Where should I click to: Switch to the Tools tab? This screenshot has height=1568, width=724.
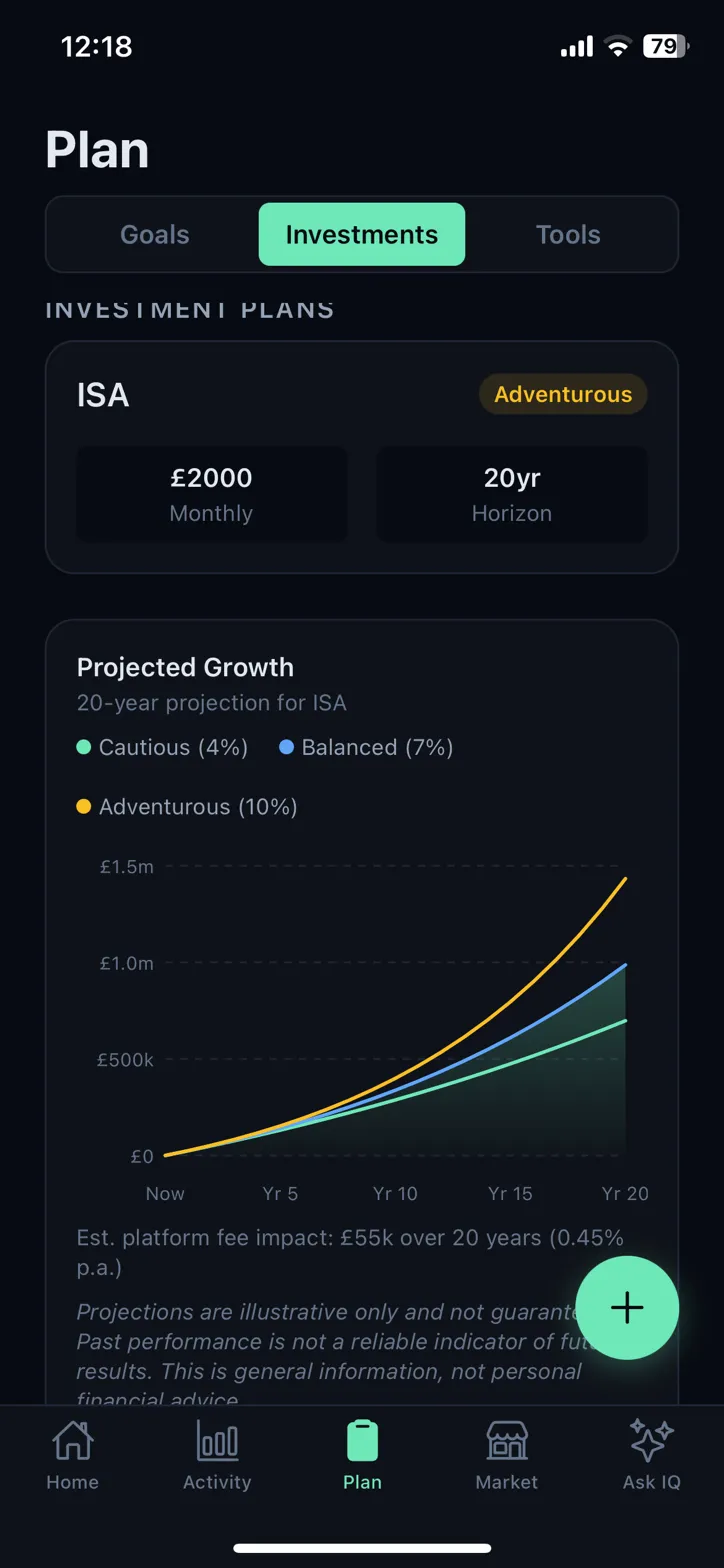click(567, 234)
